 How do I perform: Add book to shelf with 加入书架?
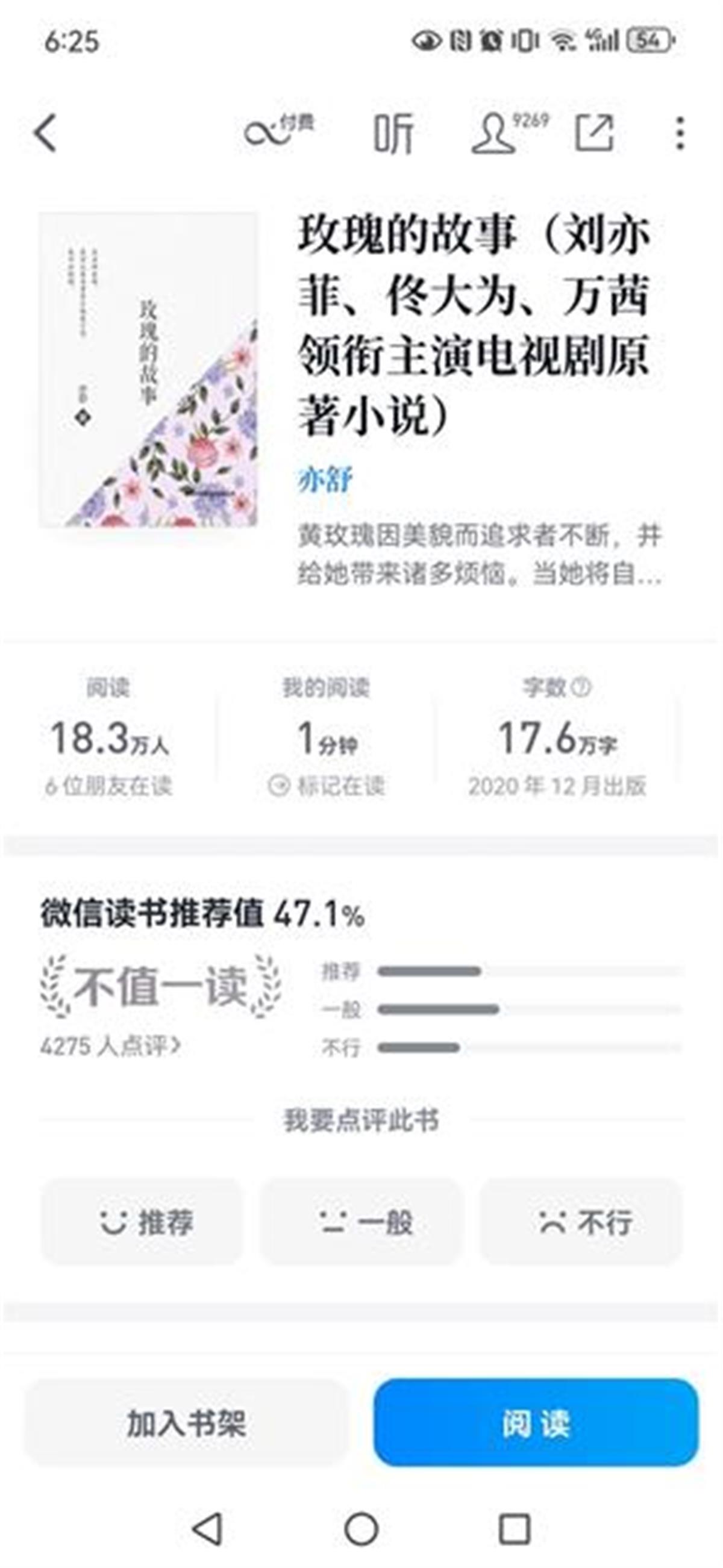[186, 1422]
